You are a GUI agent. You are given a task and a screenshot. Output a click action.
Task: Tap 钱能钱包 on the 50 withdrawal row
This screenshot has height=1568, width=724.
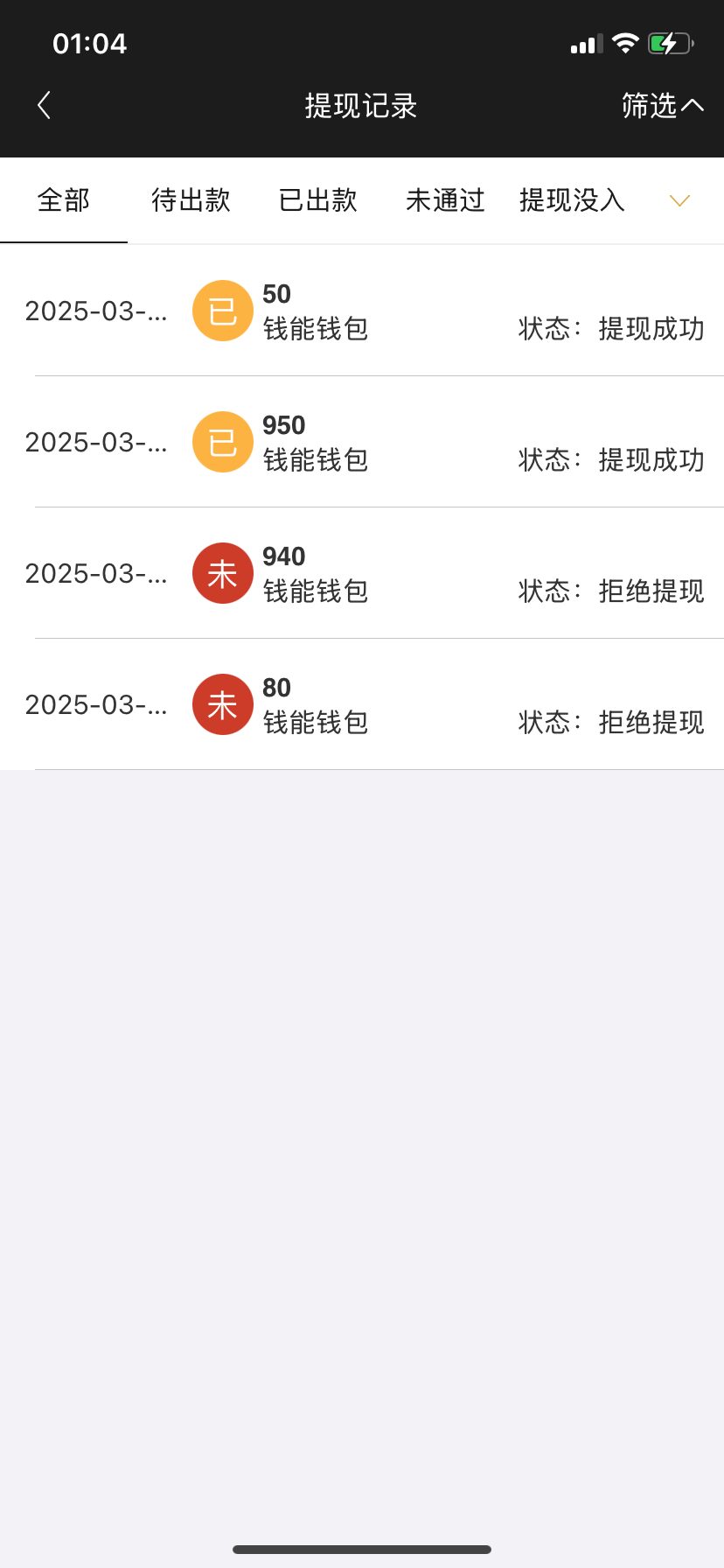pyautogui.click(x=316, y=329)
